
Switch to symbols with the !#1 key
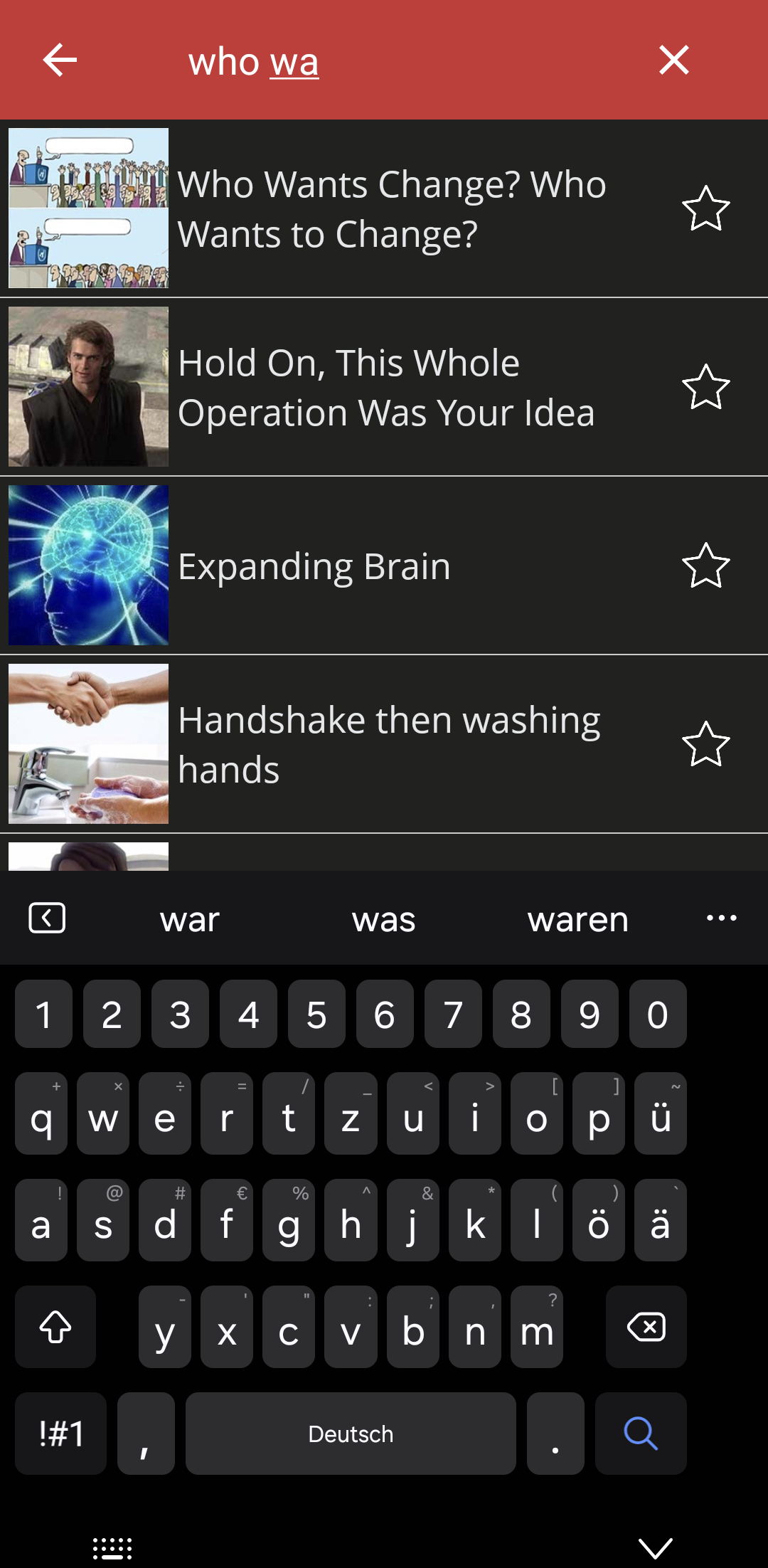[x=61, y=1434]
